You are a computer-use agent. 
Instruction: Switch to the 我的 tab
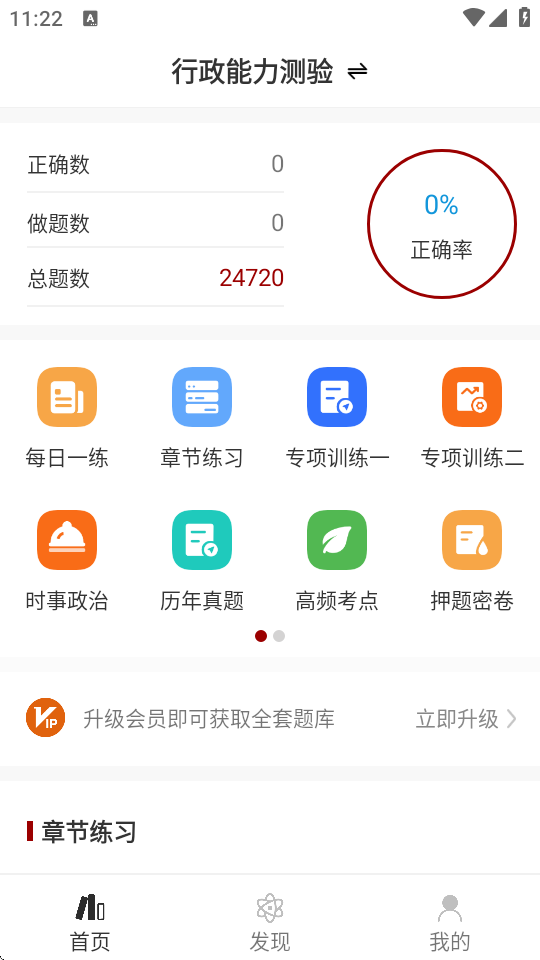(x=450, y=923)
